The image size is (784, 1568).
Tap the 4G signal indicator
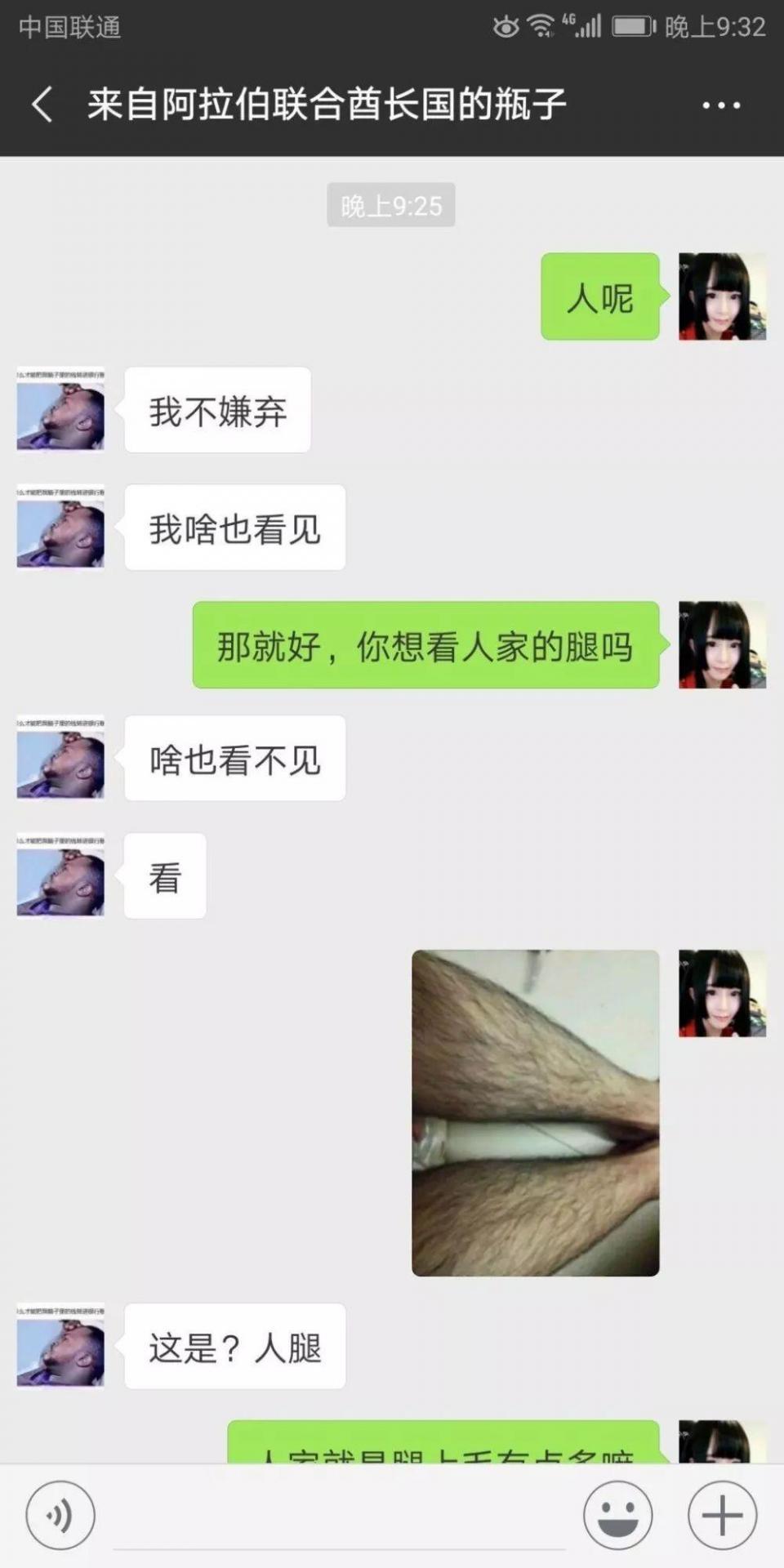pyautogui.click(x=581, y=24)
